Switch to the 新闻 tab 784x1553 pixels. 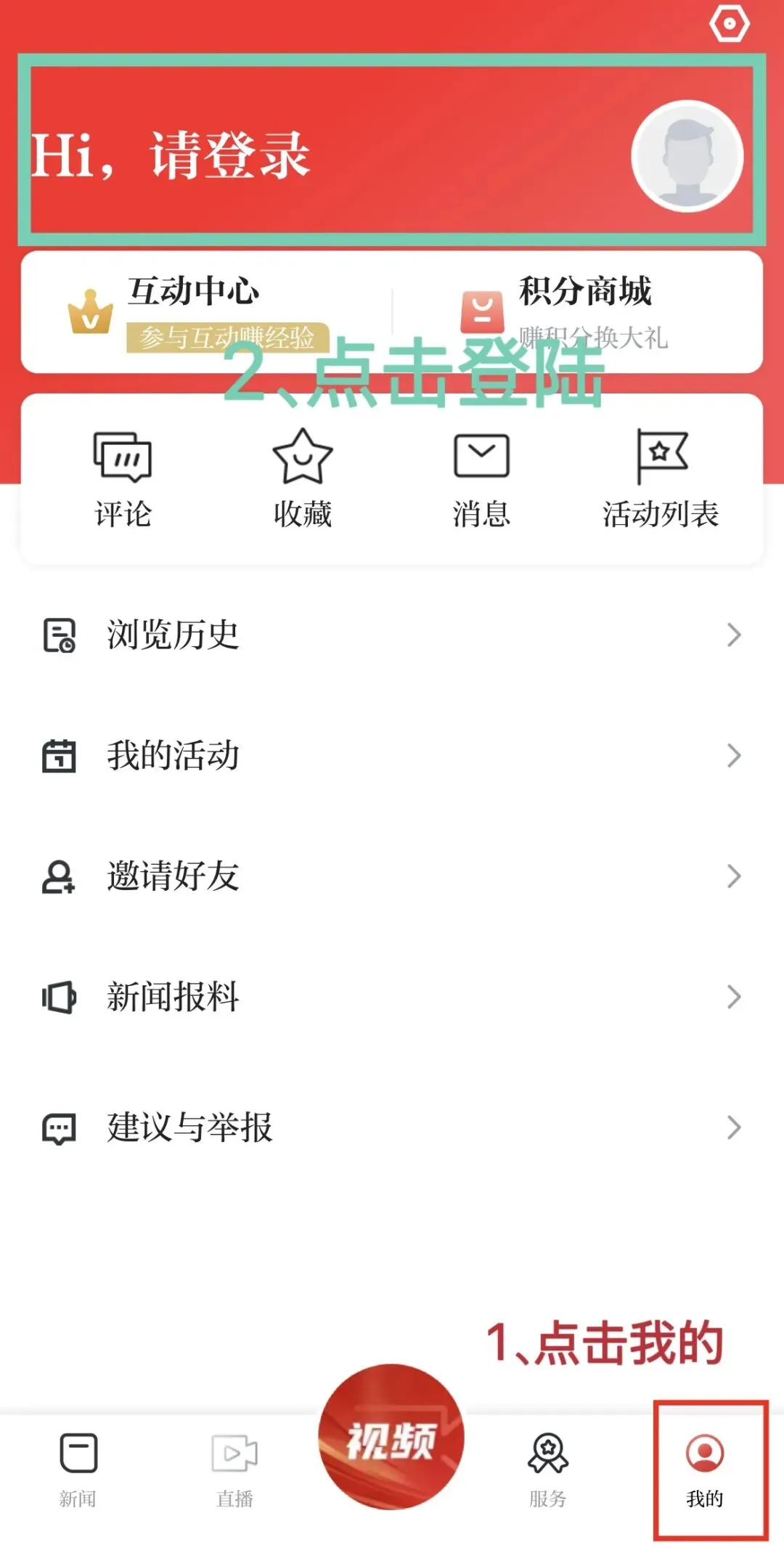click(x=78, y=1470)
